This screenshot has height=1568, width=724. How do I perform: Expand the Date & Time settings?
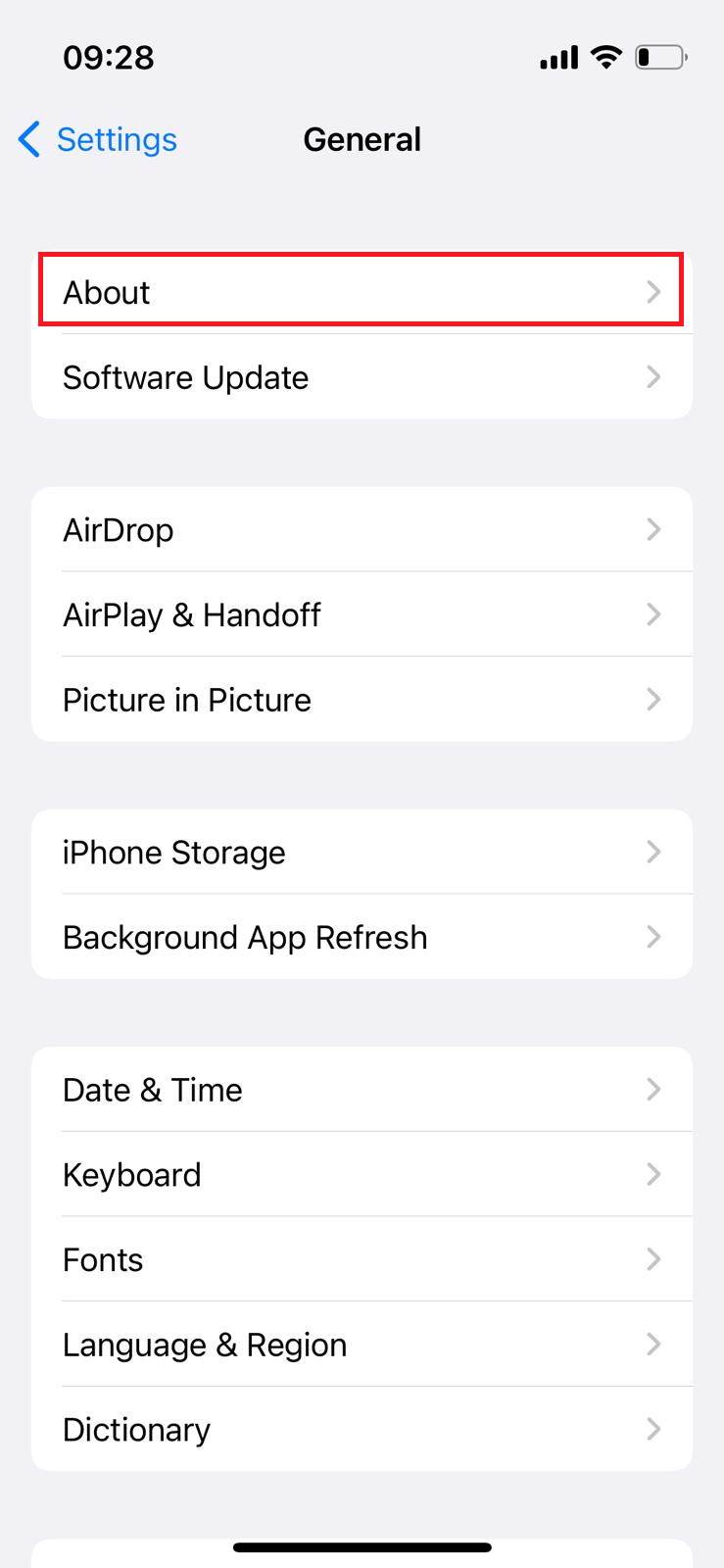tap(362, 1090)
